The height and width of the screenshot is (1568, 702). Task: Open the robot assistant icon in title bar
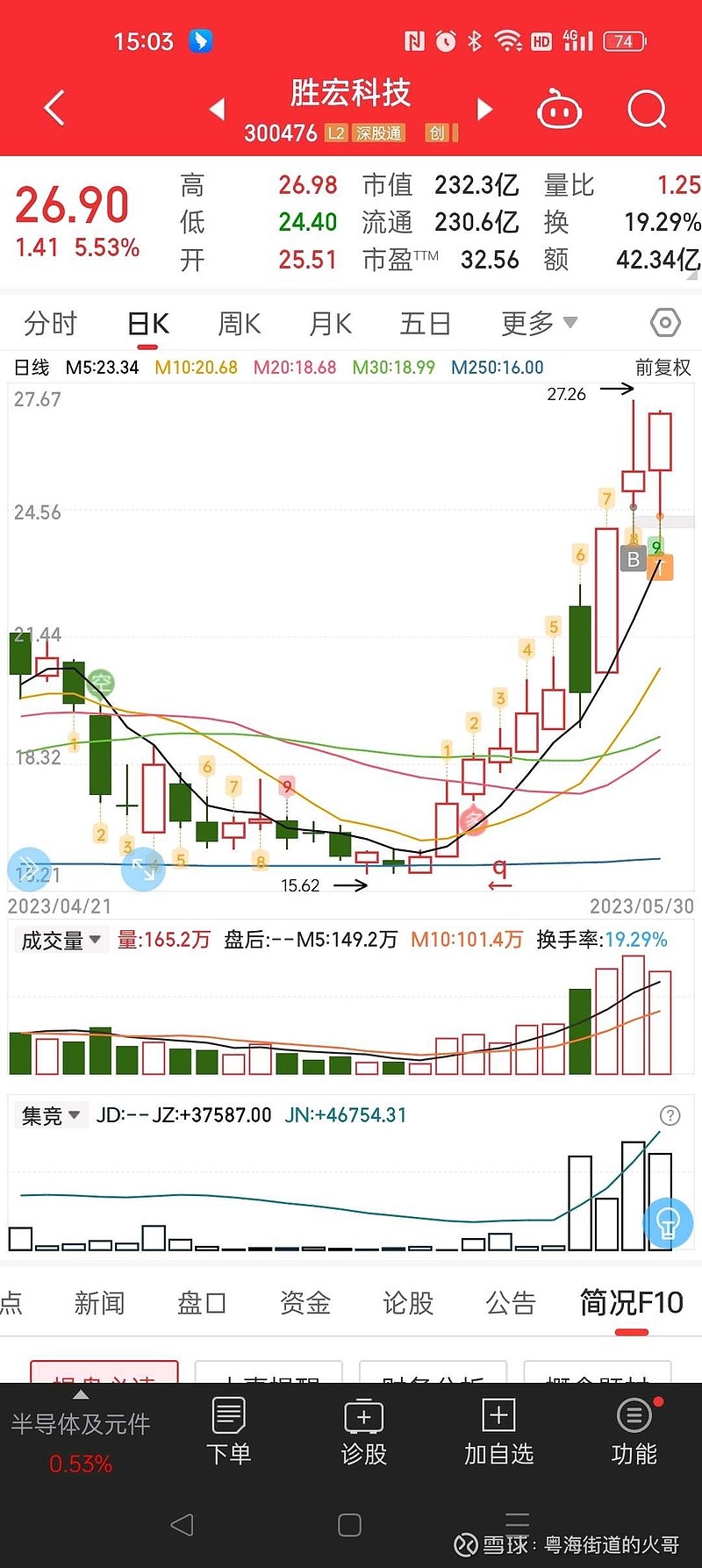(560, 107)
